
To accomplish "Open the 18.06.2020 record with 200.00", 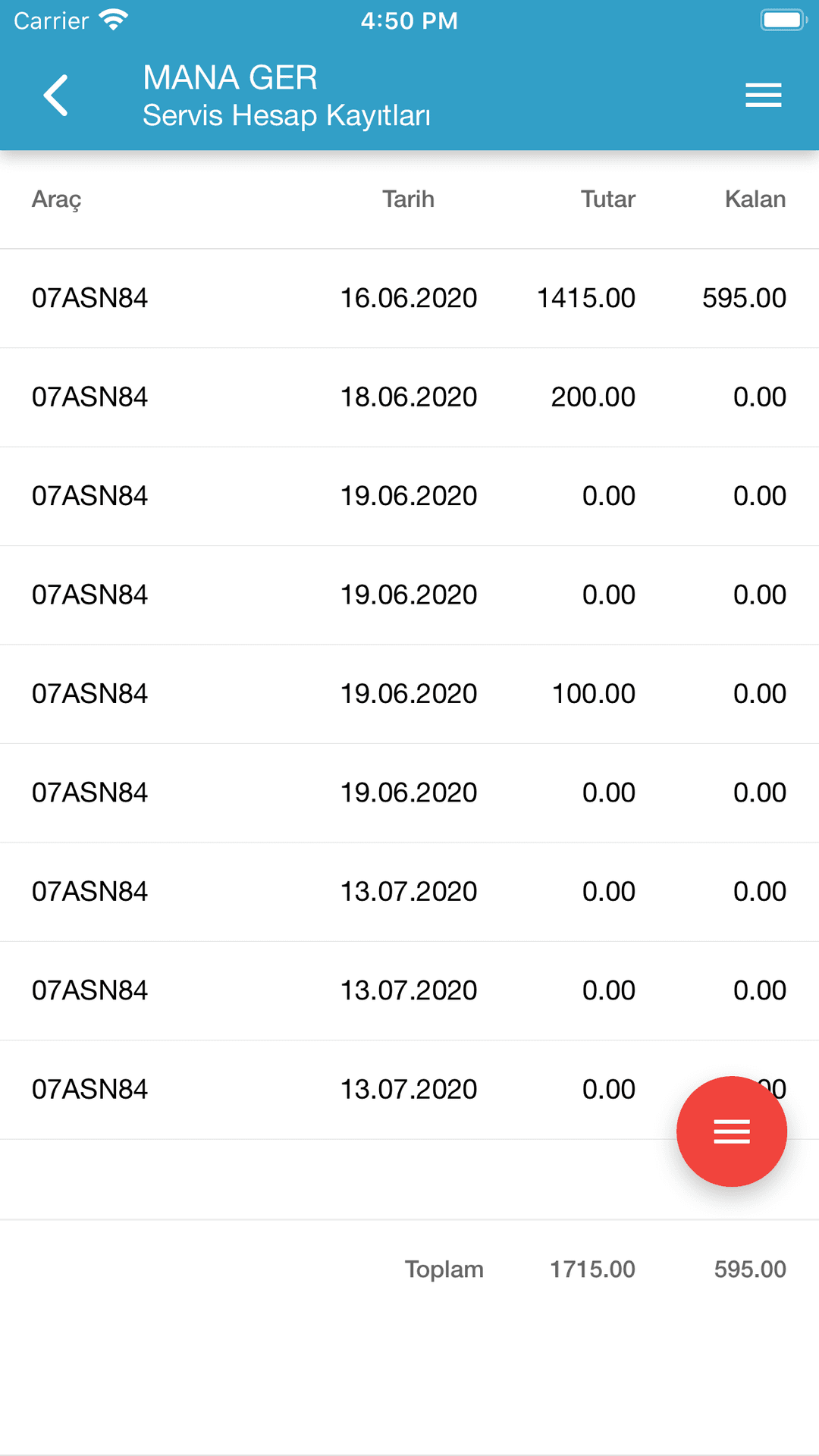I will point(409,397).
